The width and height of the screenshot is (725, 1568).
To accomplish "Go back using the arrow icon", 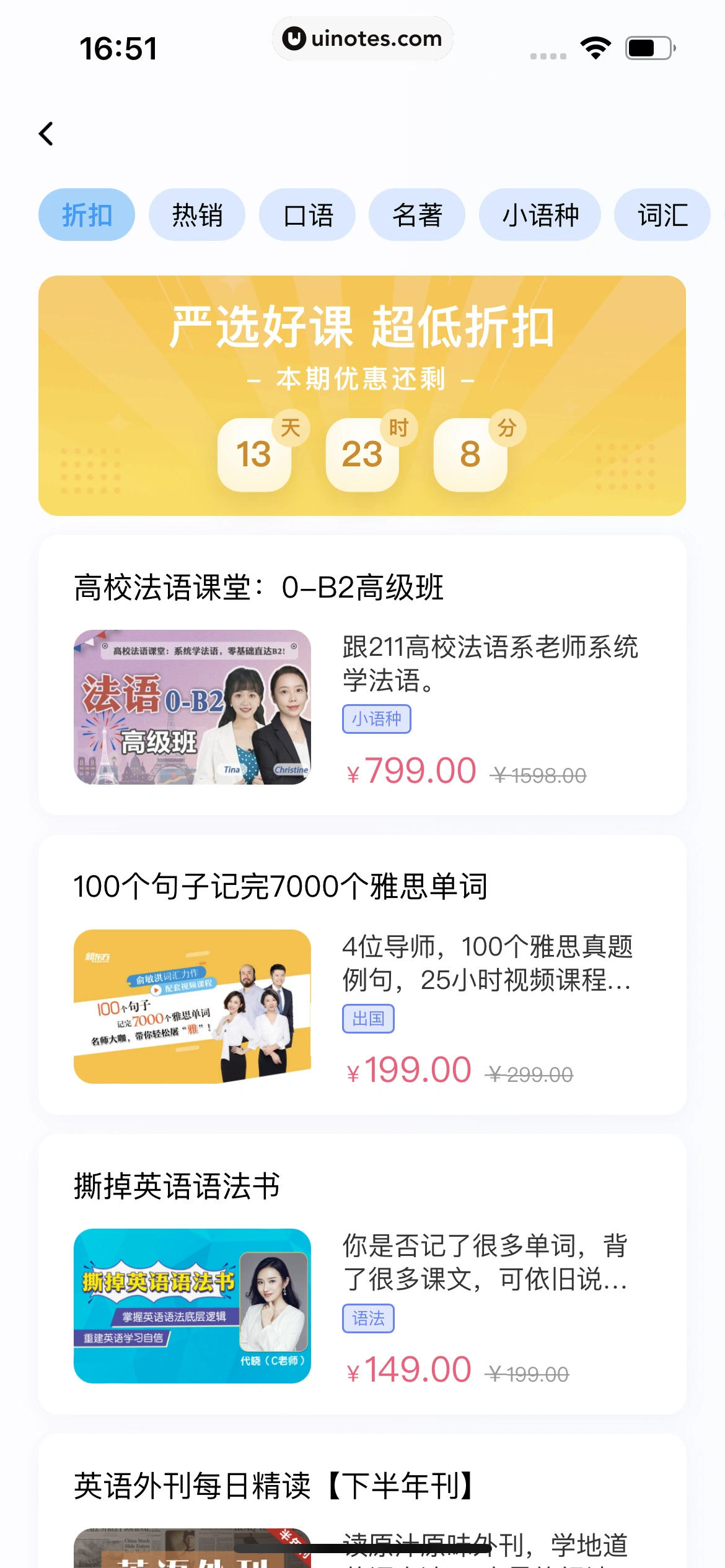I will tap(46, 134).
